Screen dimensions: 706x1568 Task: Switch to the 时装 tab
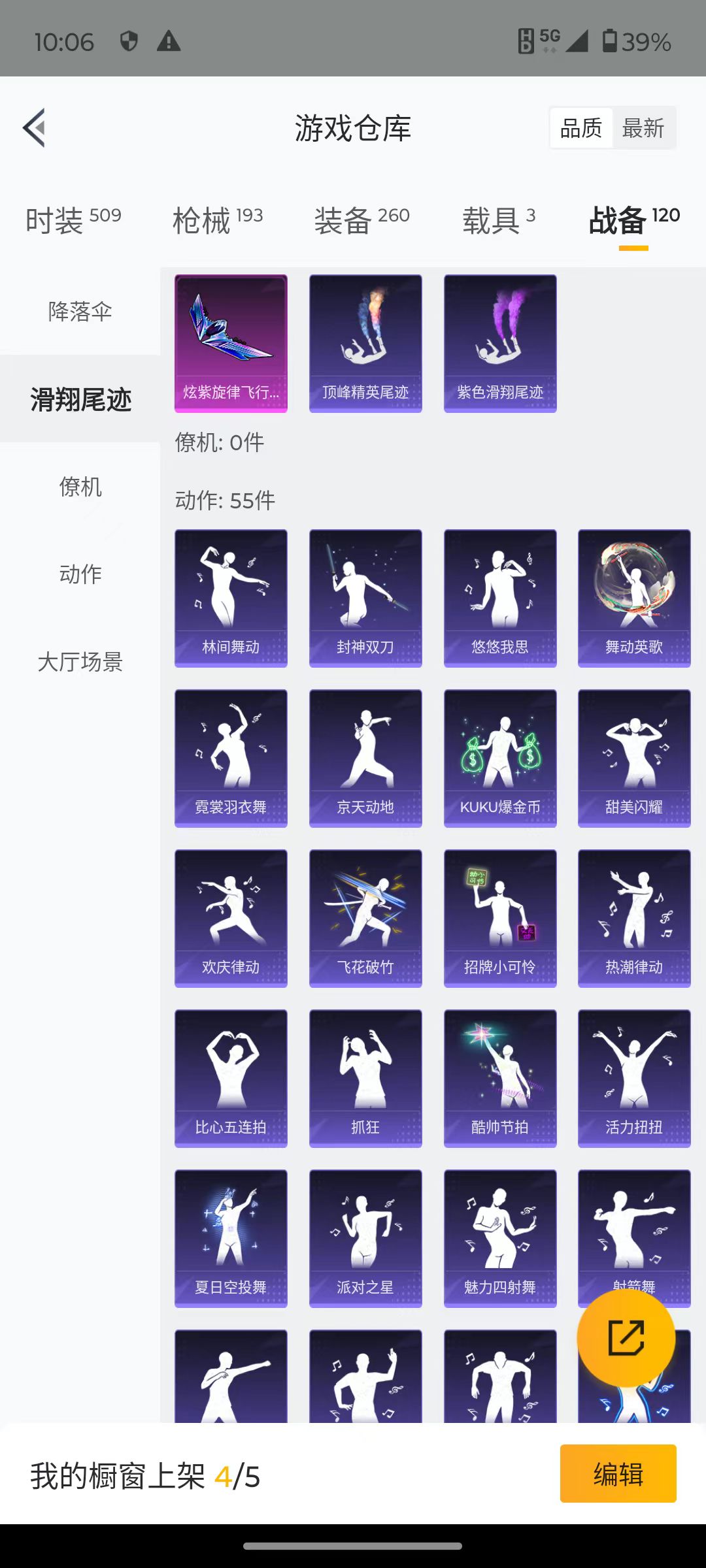(x=73, y=220)
